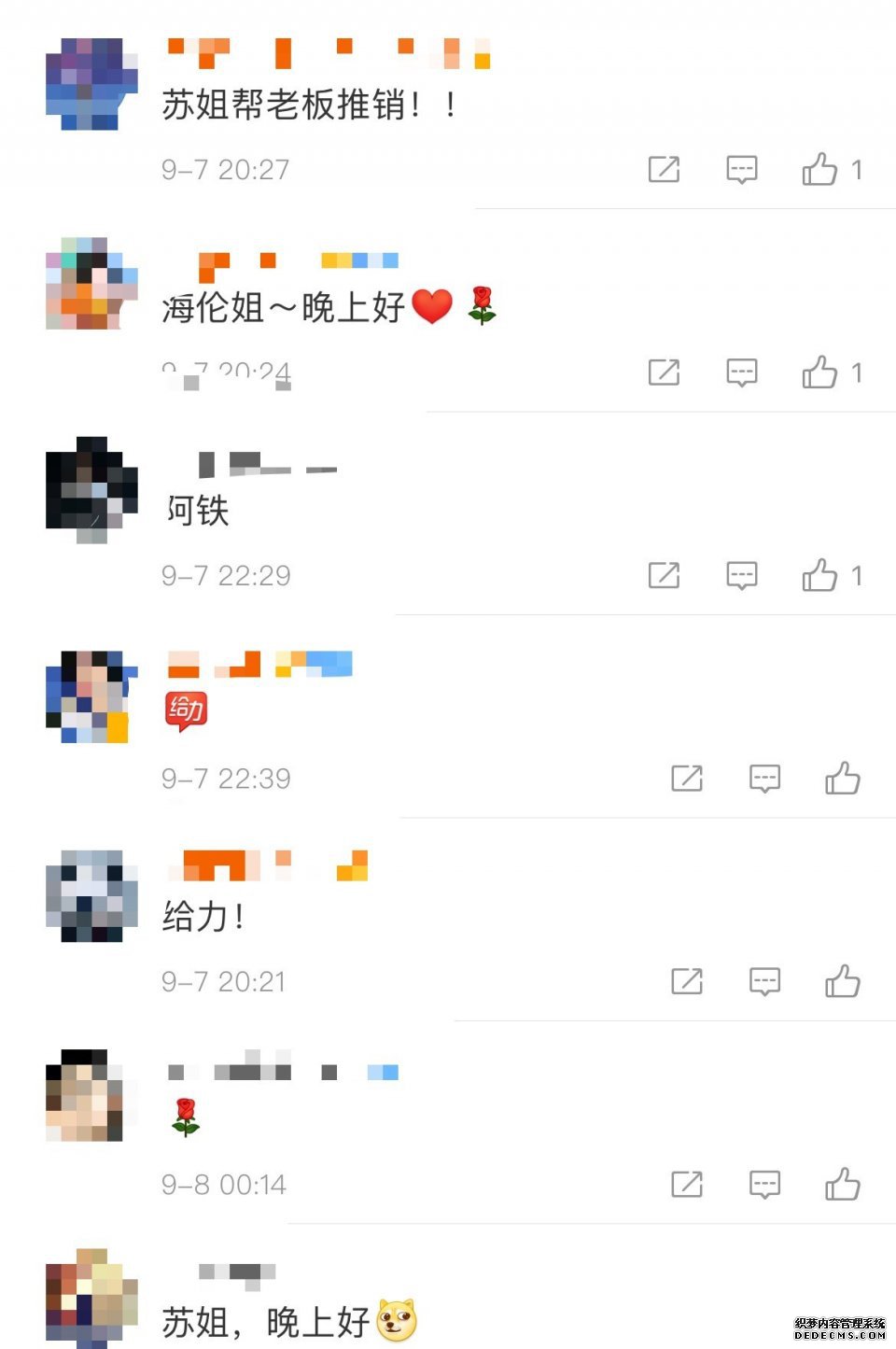This screenshot has width=896, height=1349.
Task: Like the rose comment posted 9-8 00:14
Action: pyautogui.click(x=842, y=1185)
